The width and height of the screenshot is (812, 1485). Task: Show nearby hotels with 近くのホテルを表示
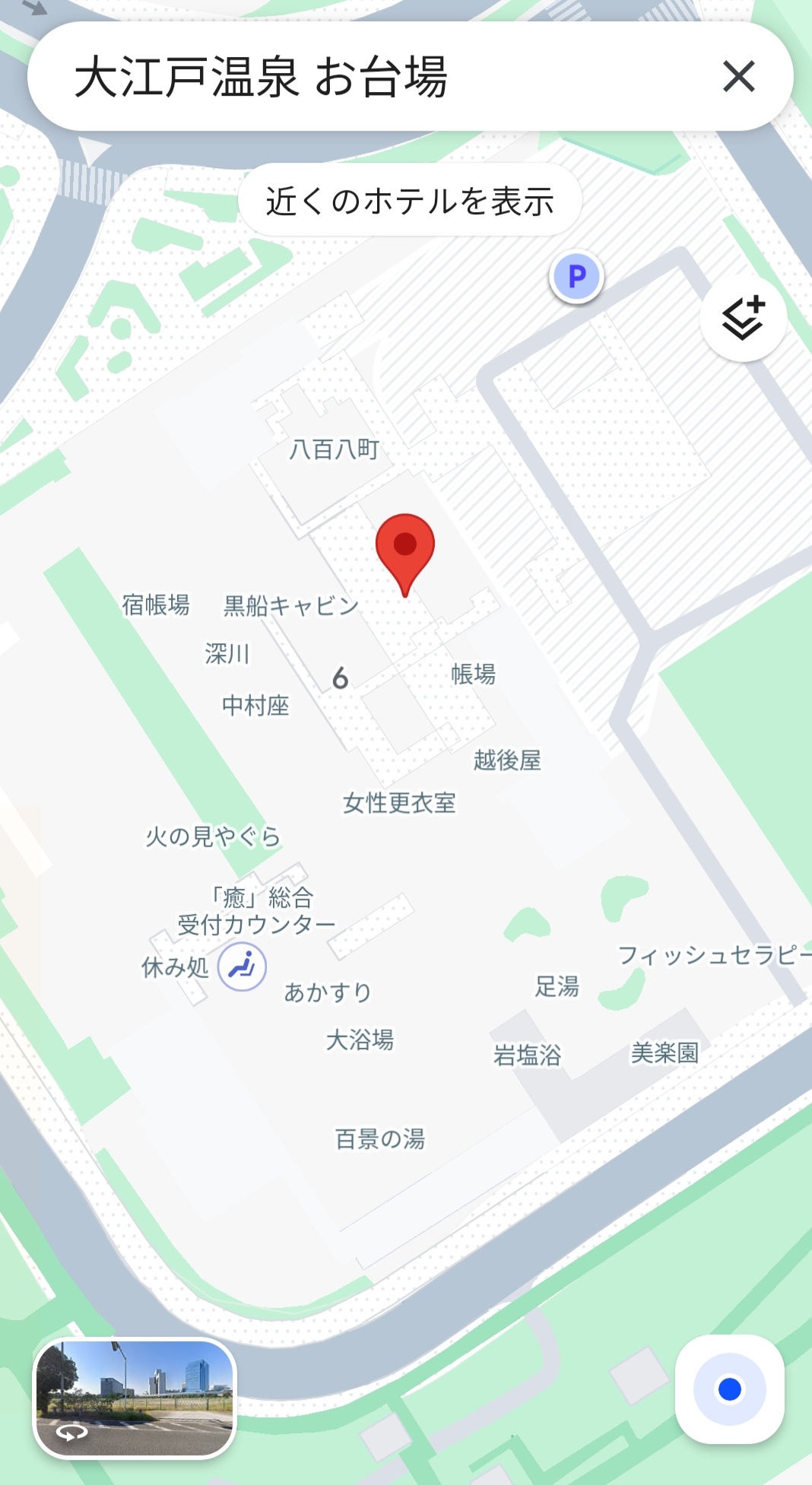point(410,201)
